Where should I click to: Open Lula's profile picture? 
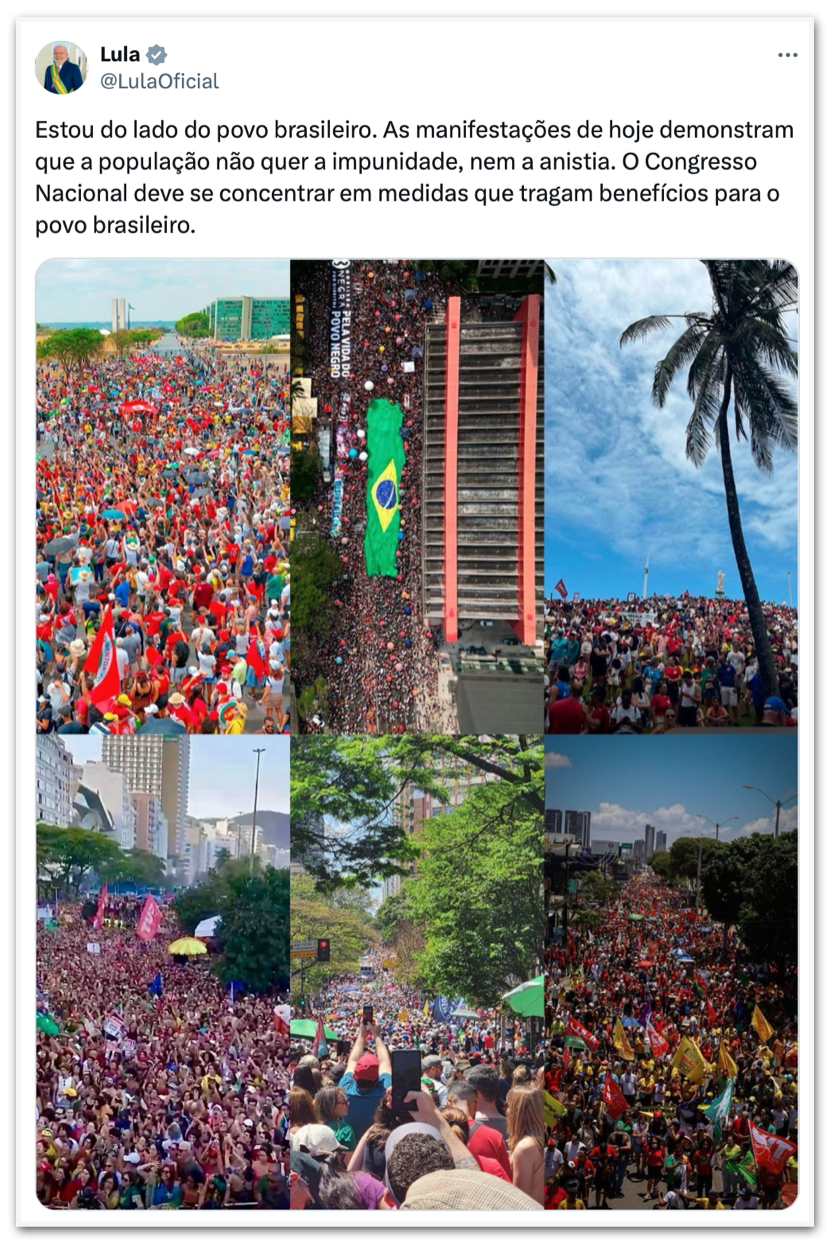pos(61,68)
